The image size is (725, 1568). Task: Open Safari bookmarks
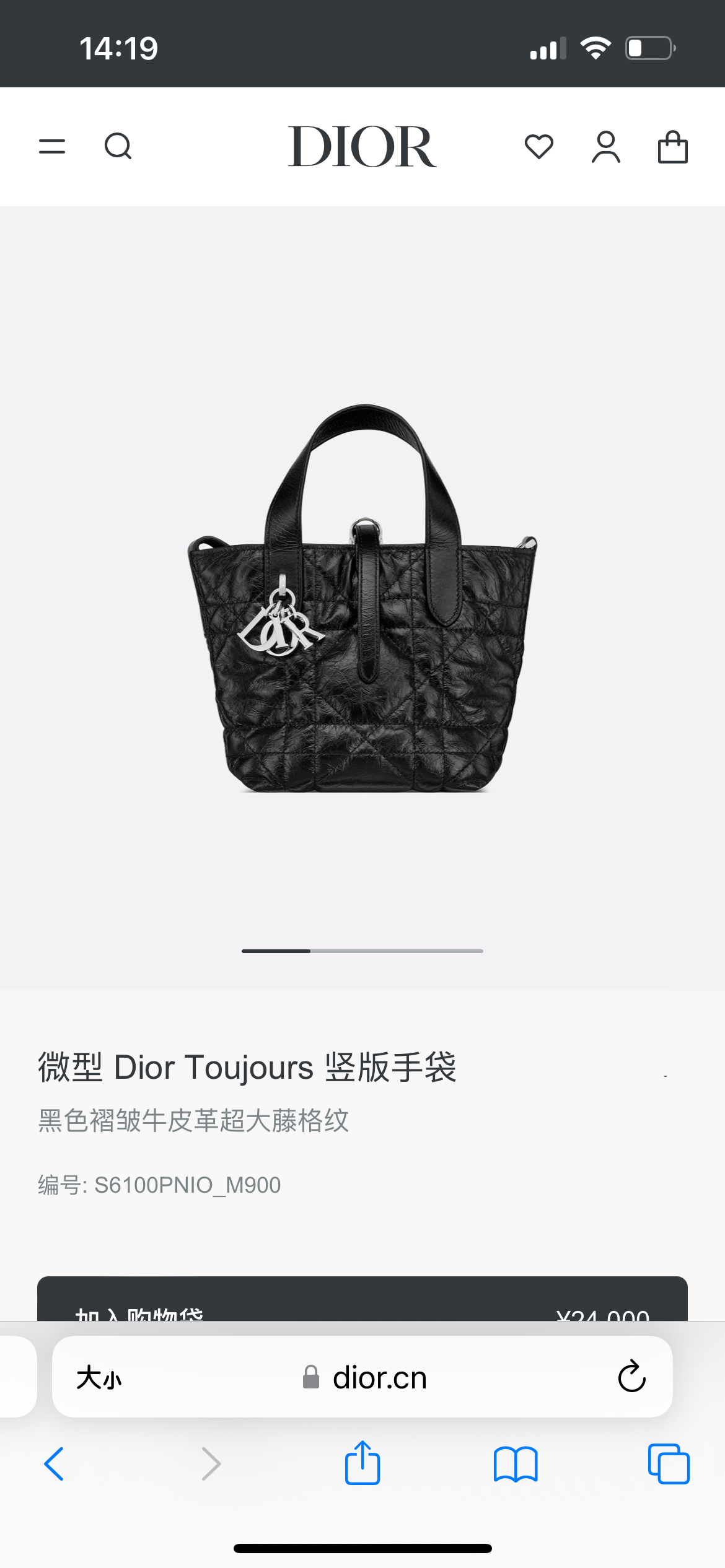(516, 1464)
